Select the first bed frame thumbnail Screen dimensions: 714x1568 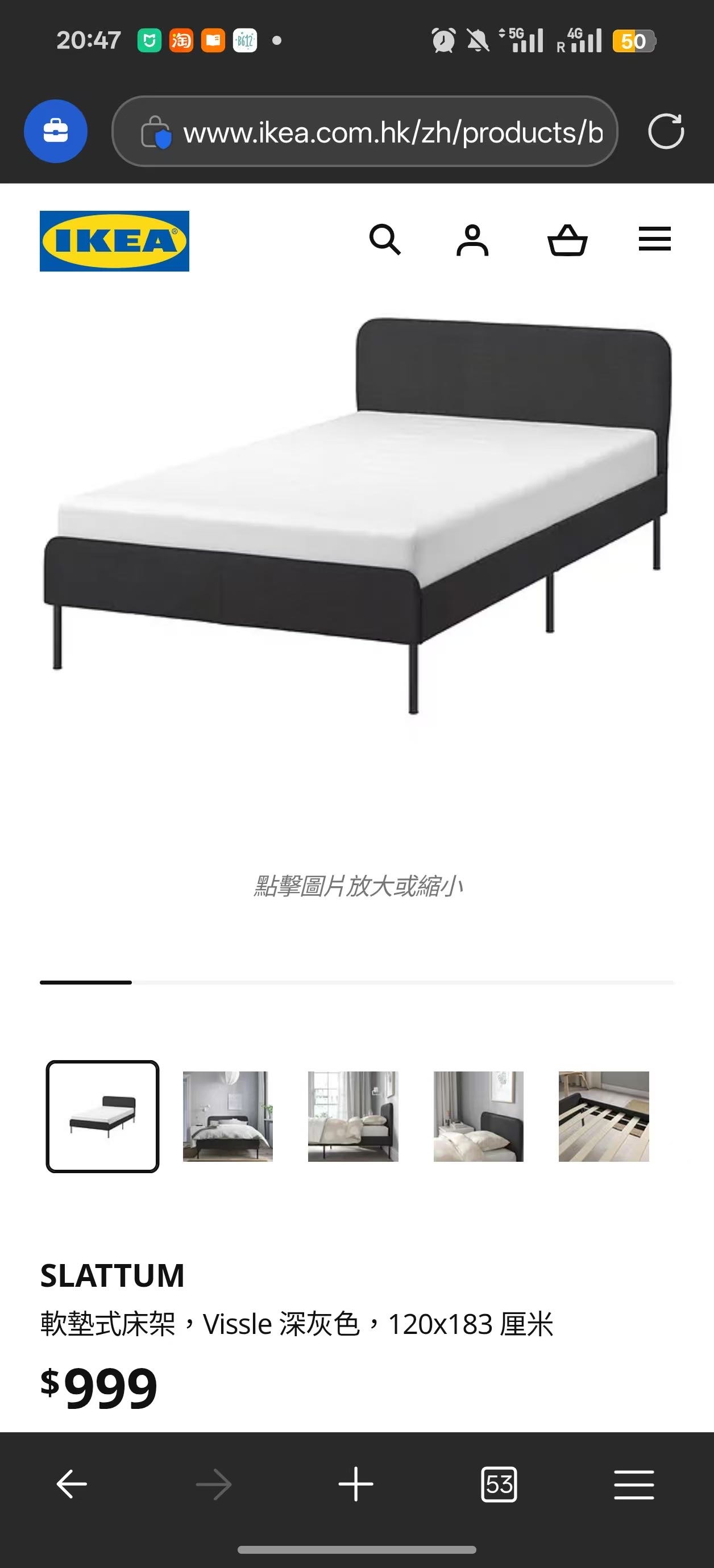click(102, 1116)
